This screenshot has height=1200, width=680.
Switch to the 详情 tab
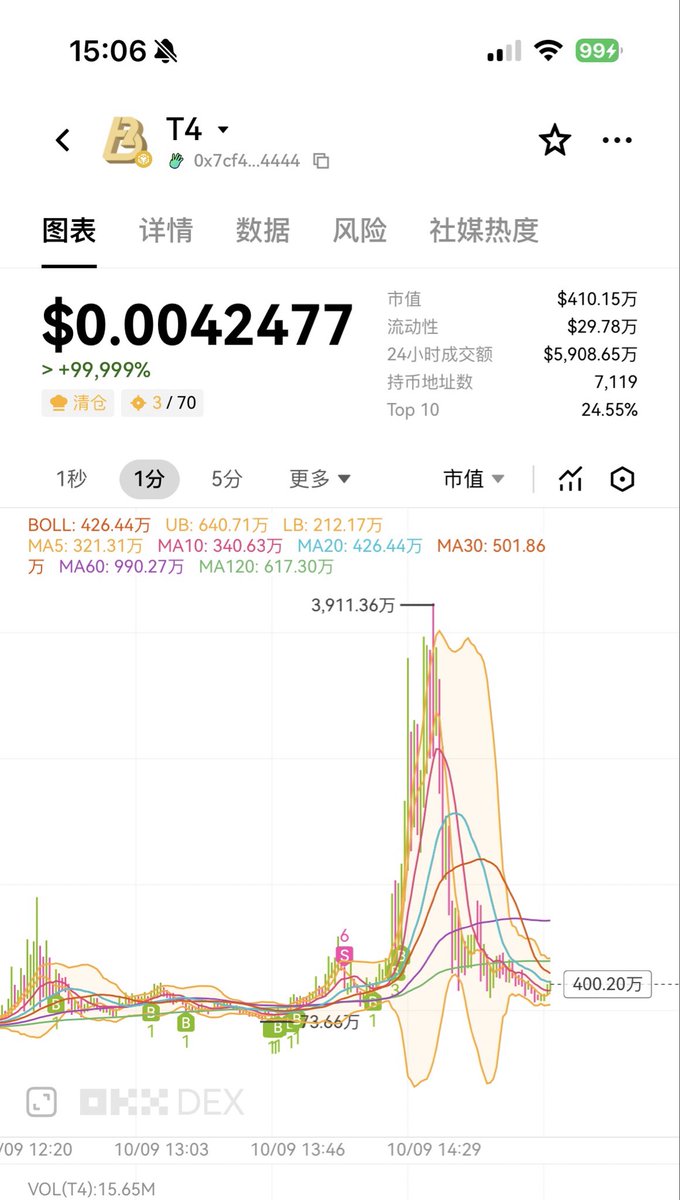tap(166, 230)
